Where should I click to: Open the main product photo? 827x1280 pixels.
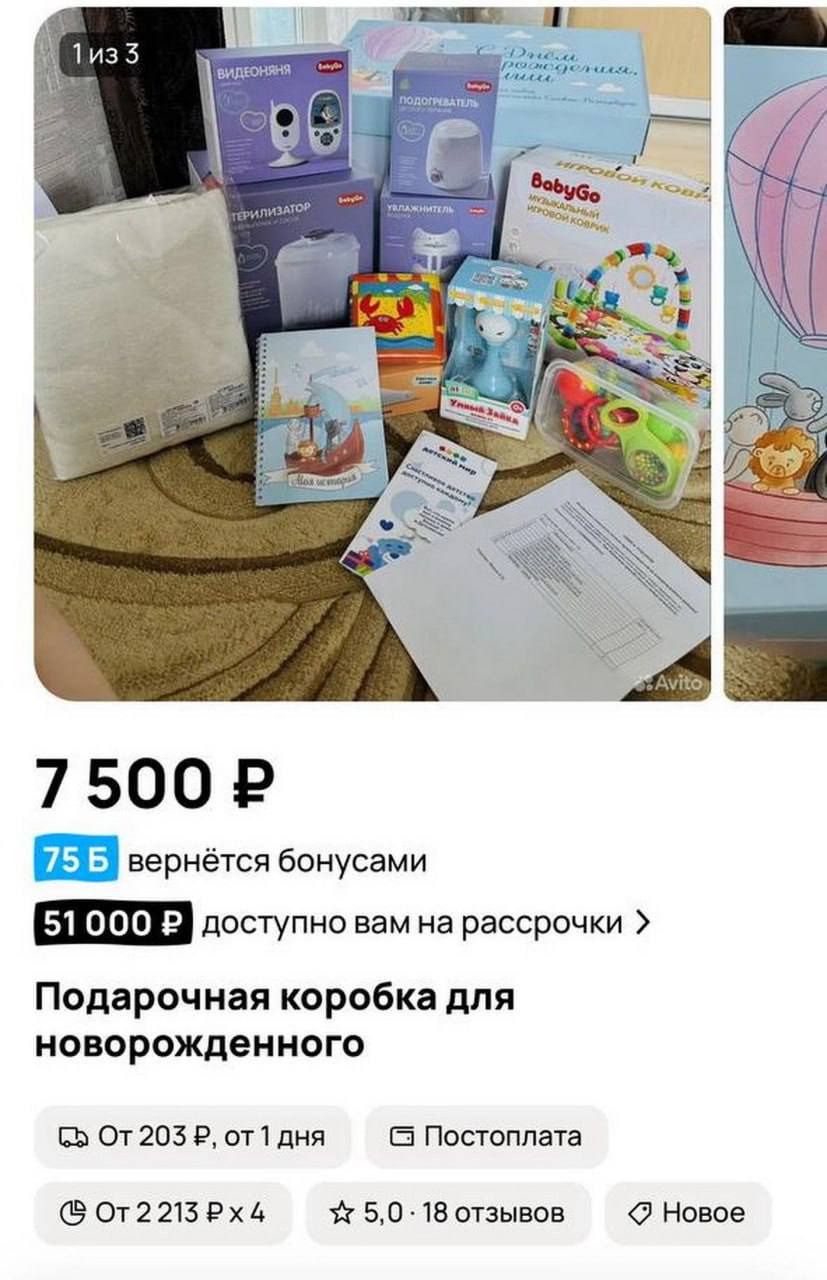coord(372,353)
